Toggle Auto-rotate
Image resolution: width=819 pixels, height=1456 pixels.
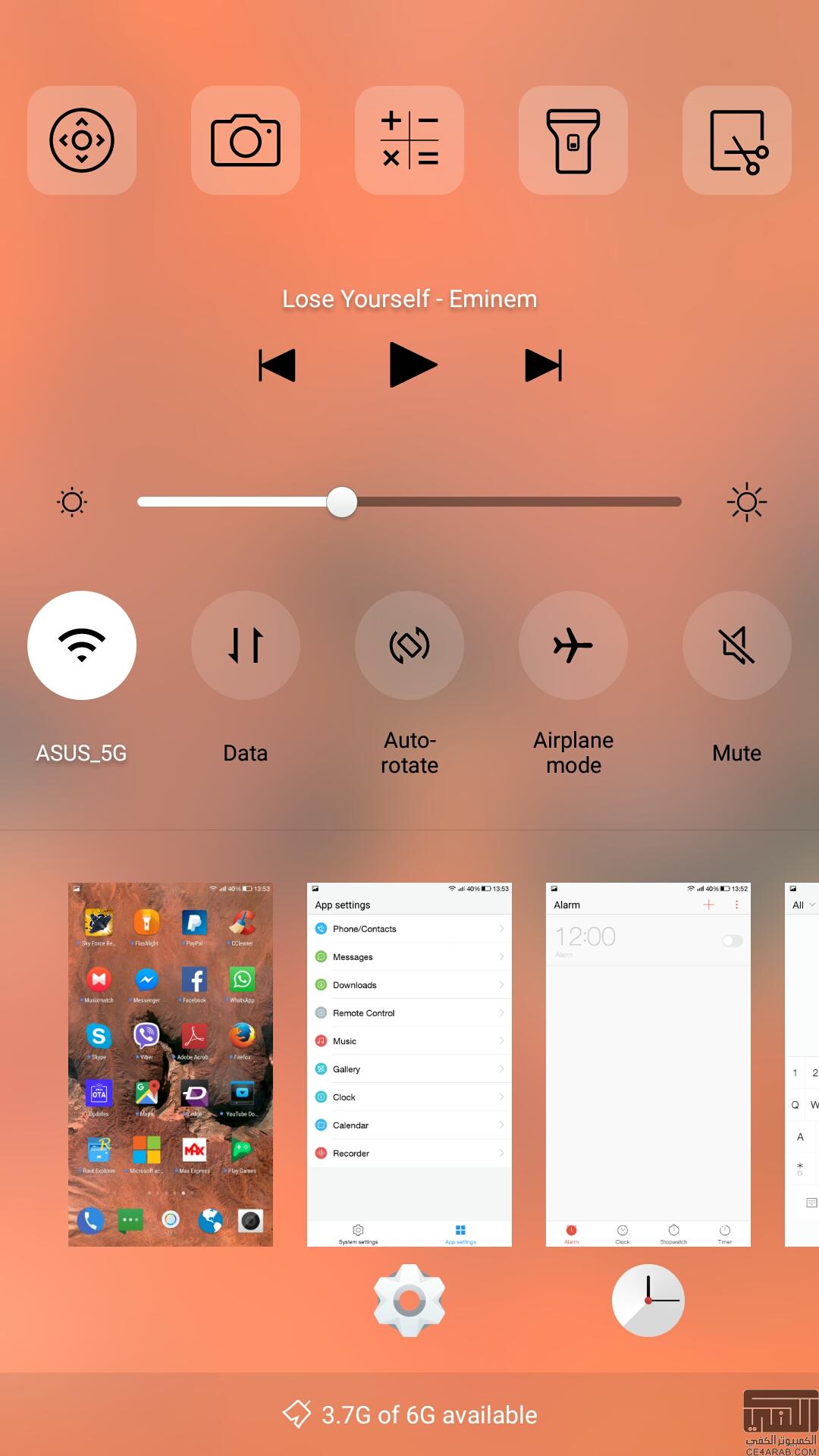[409, 645]
